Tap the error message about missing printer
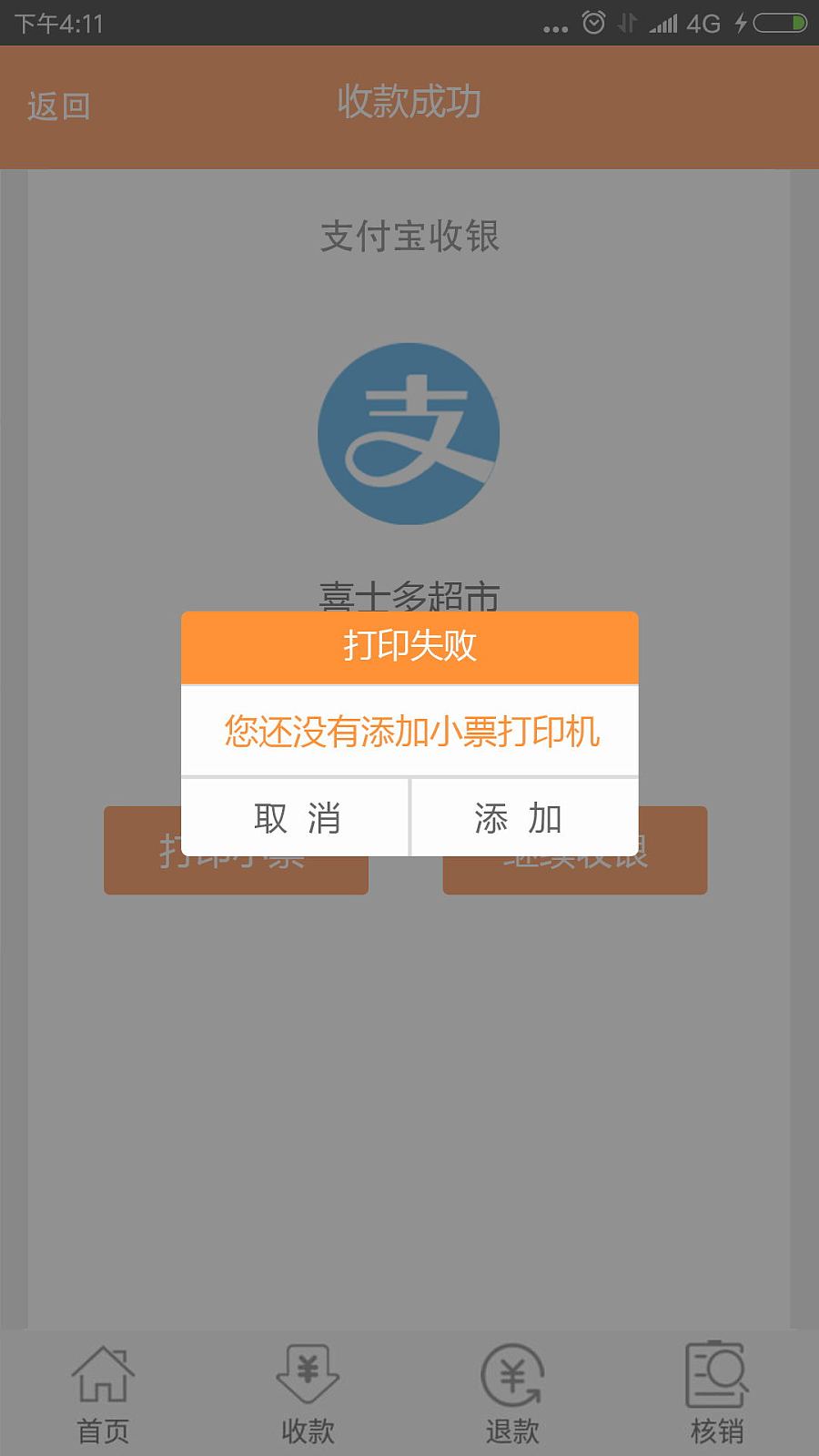 (x=409, y=731)
